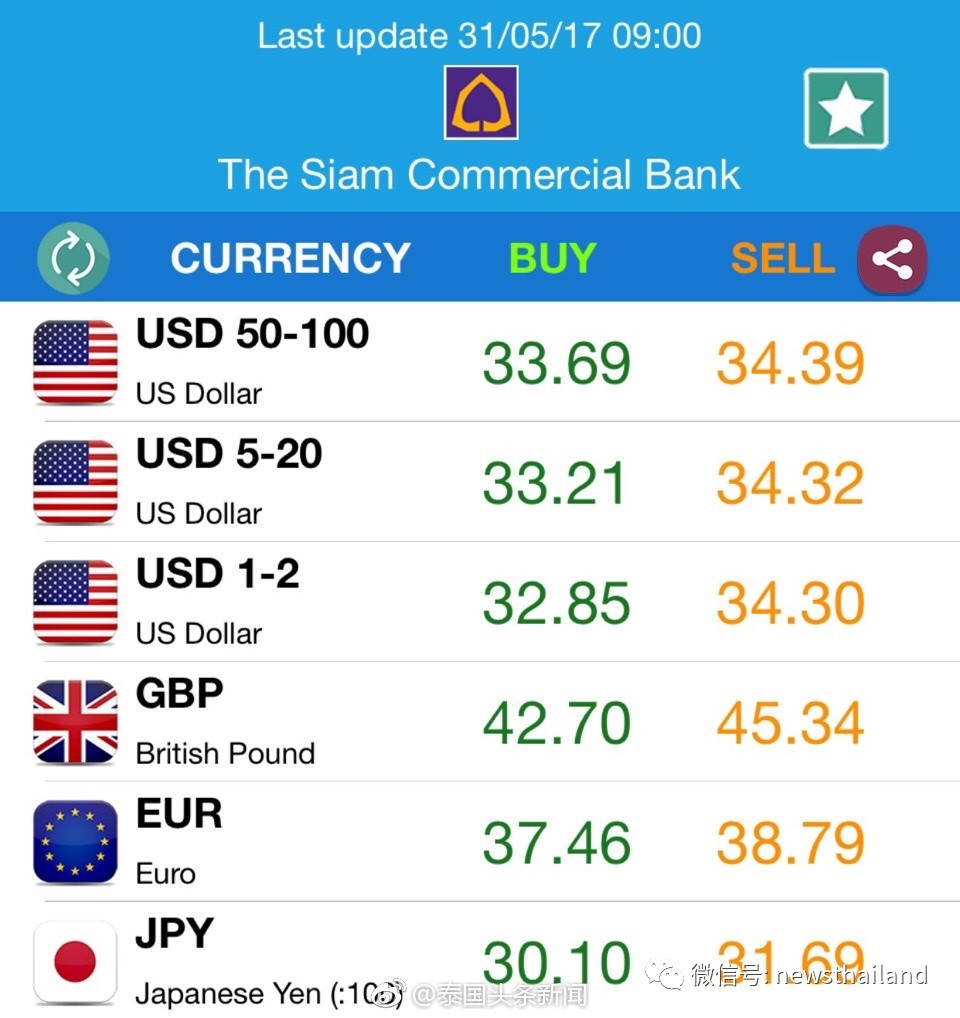Select the USD 1-2 sell rate 34.30
Image resolution: width=960 pixels, height=1018 pixels.
[x=789, y=602]
